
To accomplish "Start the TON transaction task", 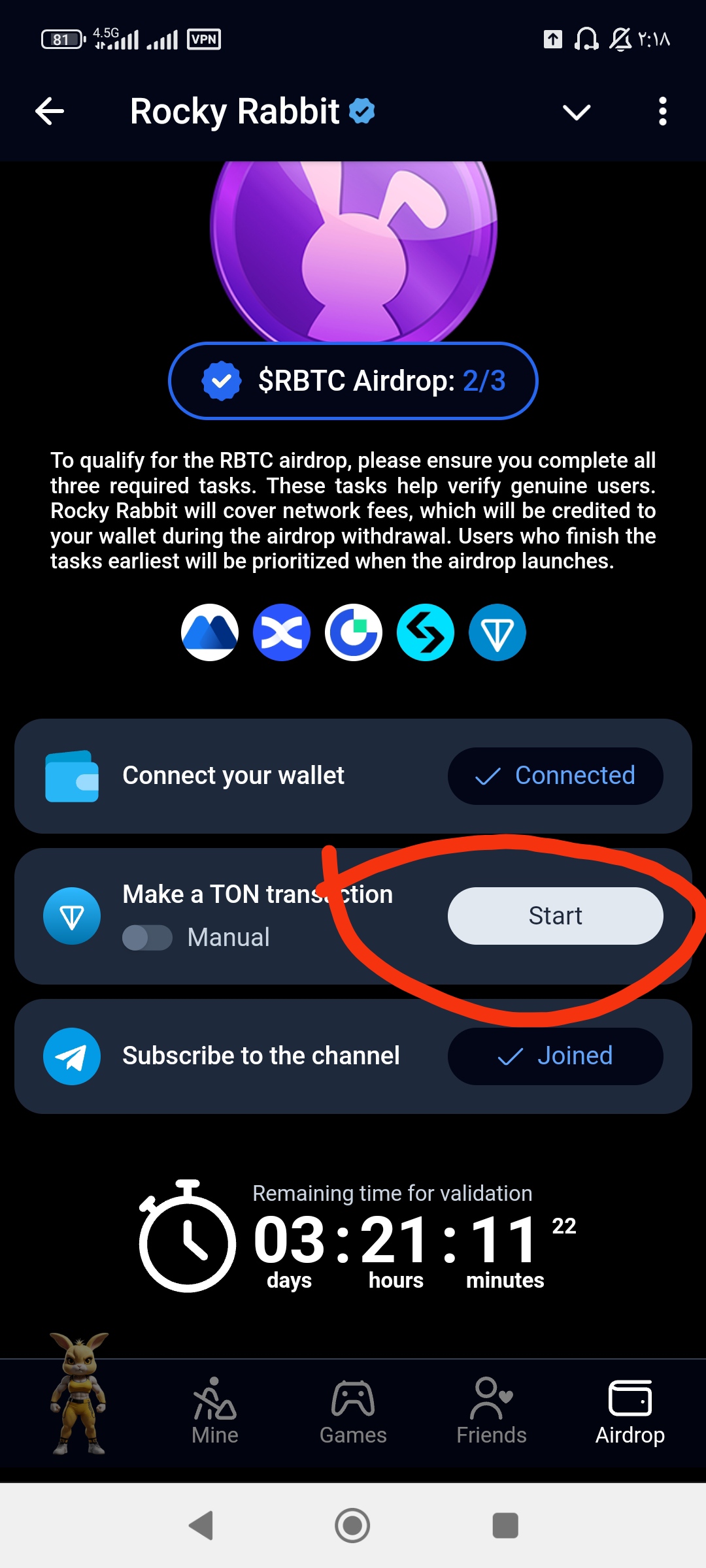I will click(555, 915).
